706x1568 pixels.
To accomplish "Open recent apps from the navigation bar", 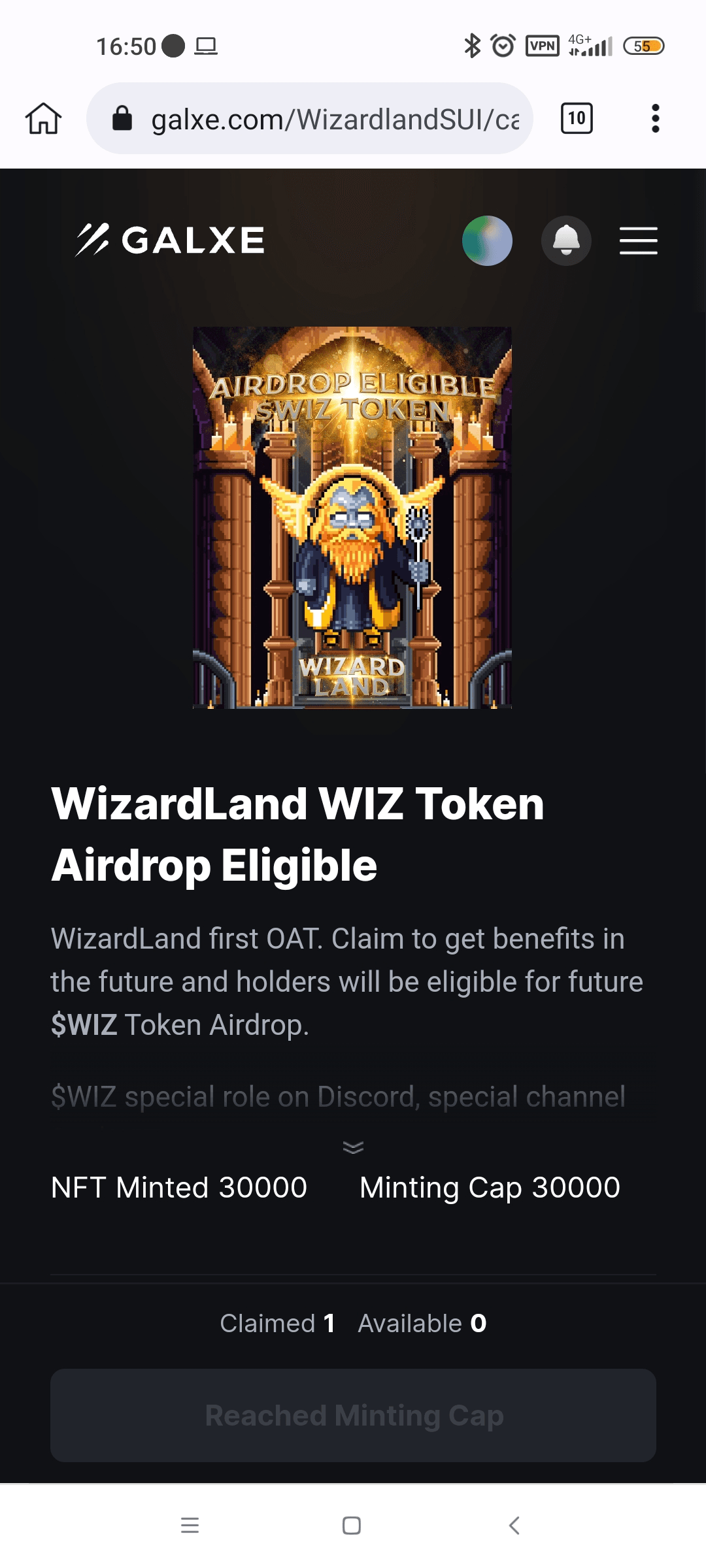I will click(x=190, y=1526).
